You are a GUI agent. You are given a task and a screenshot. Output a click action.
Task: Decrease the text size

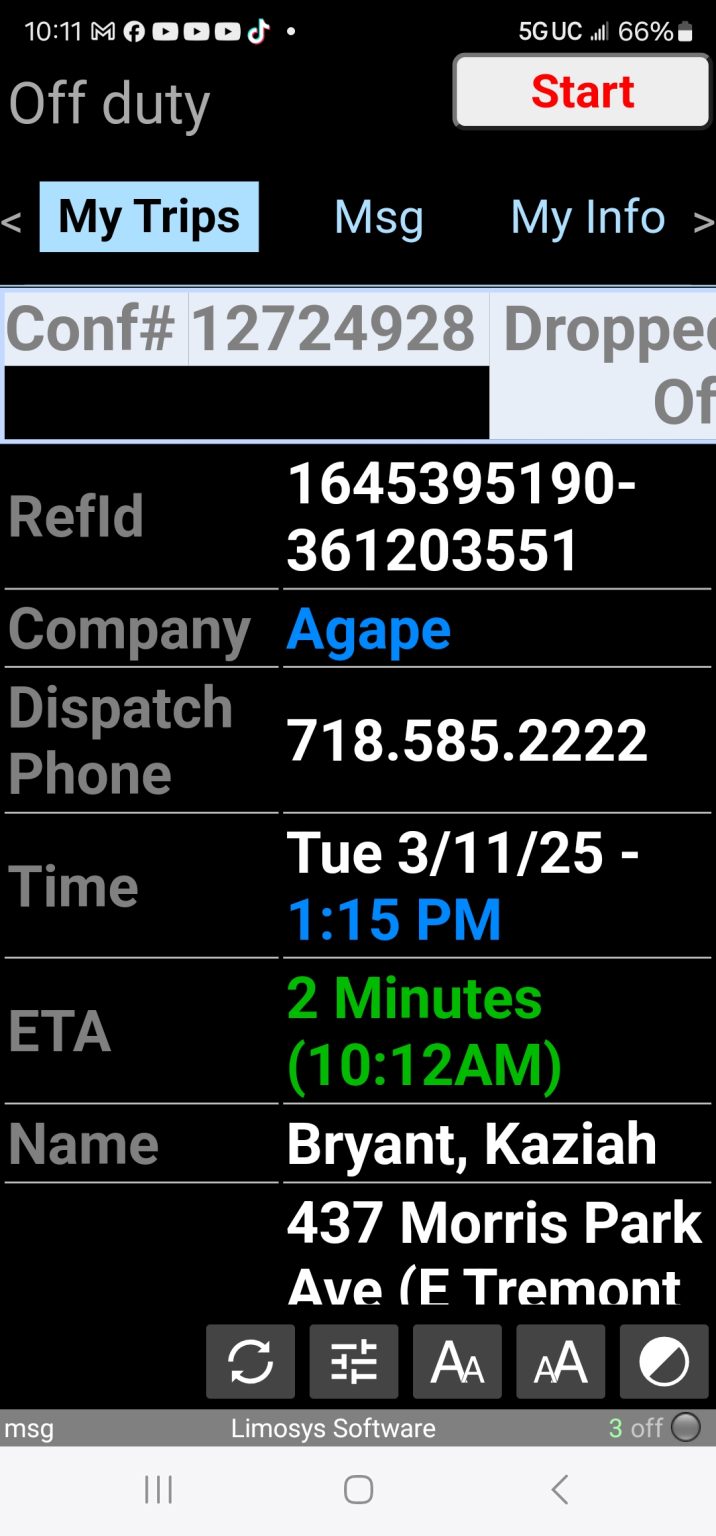(457, 1361)
